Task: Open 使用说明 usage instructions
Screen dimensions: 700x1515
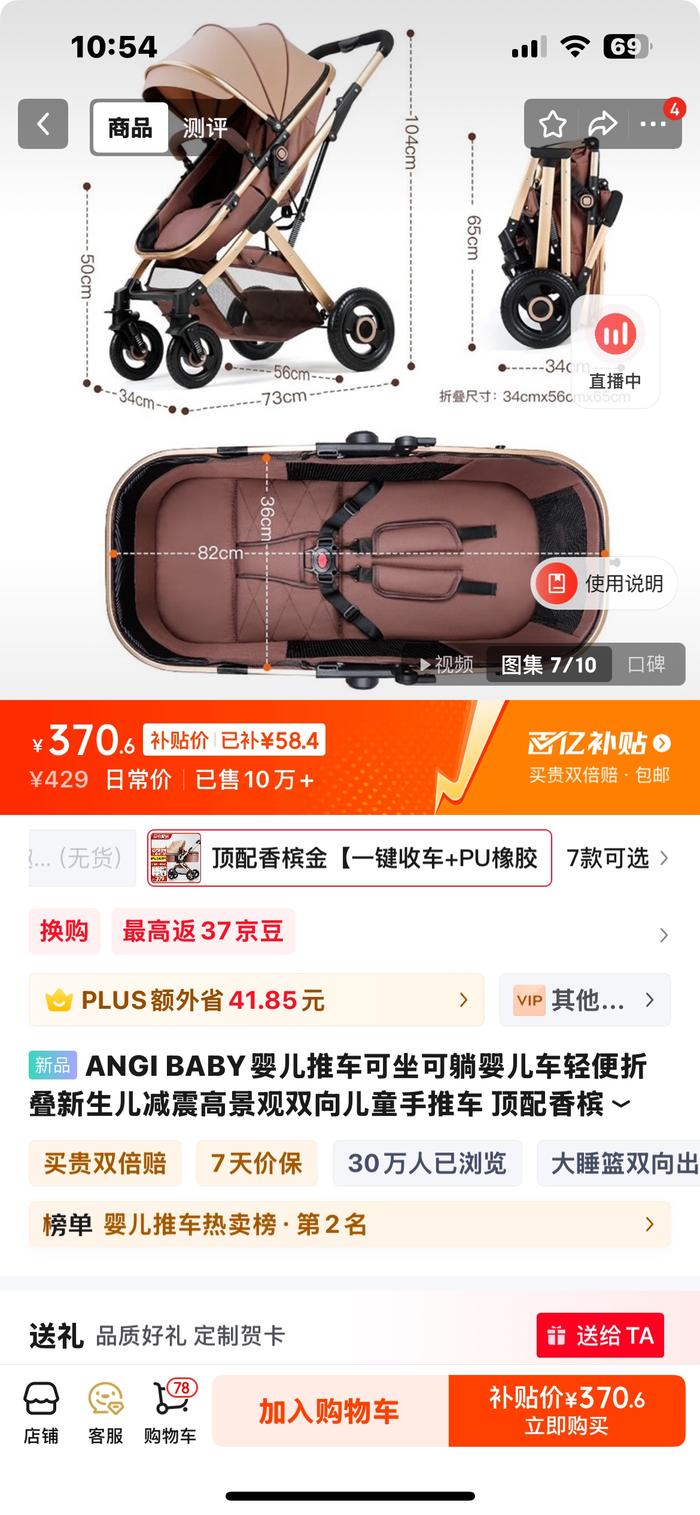Action: (604, 583)
